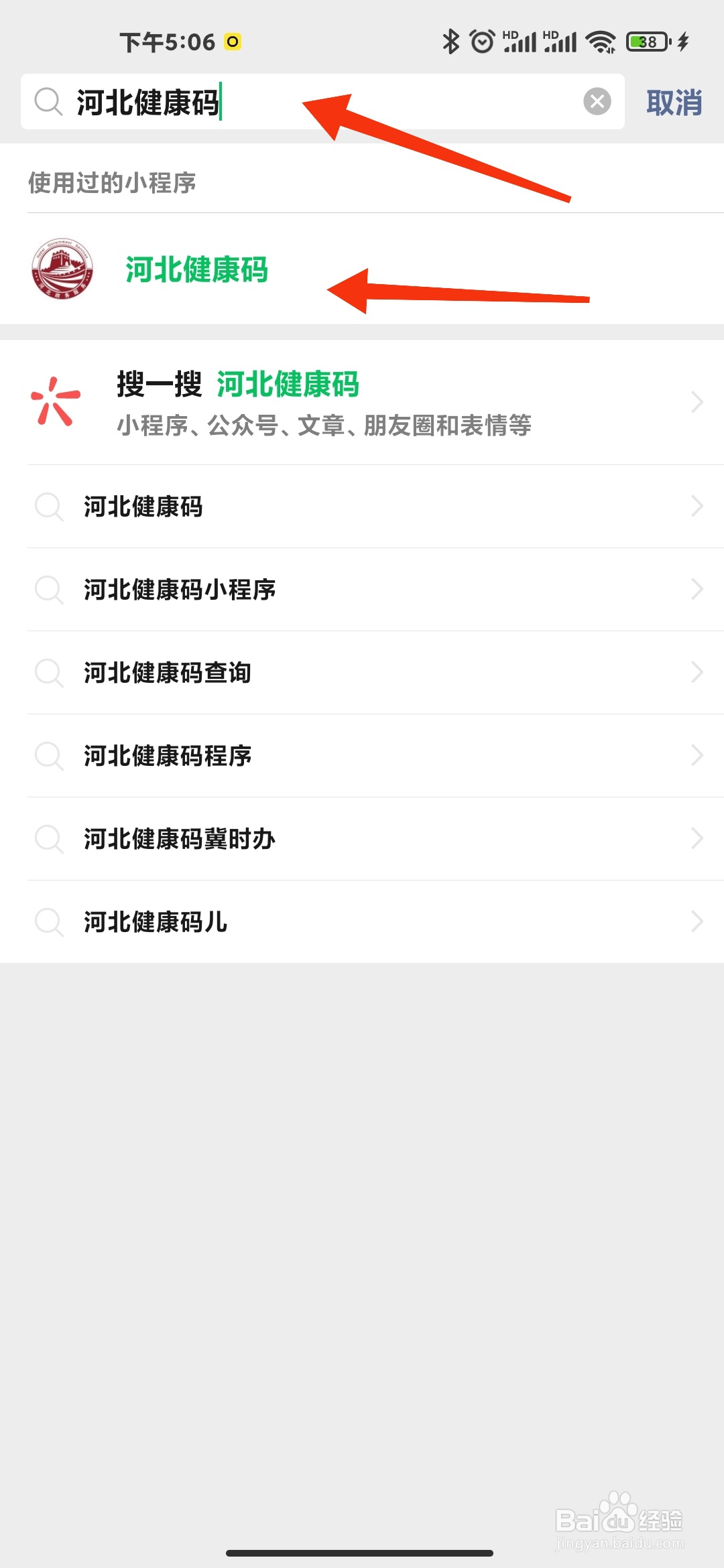
Task: Tap the Bluetooth icon in the status bar
Action: coord(450,42)
